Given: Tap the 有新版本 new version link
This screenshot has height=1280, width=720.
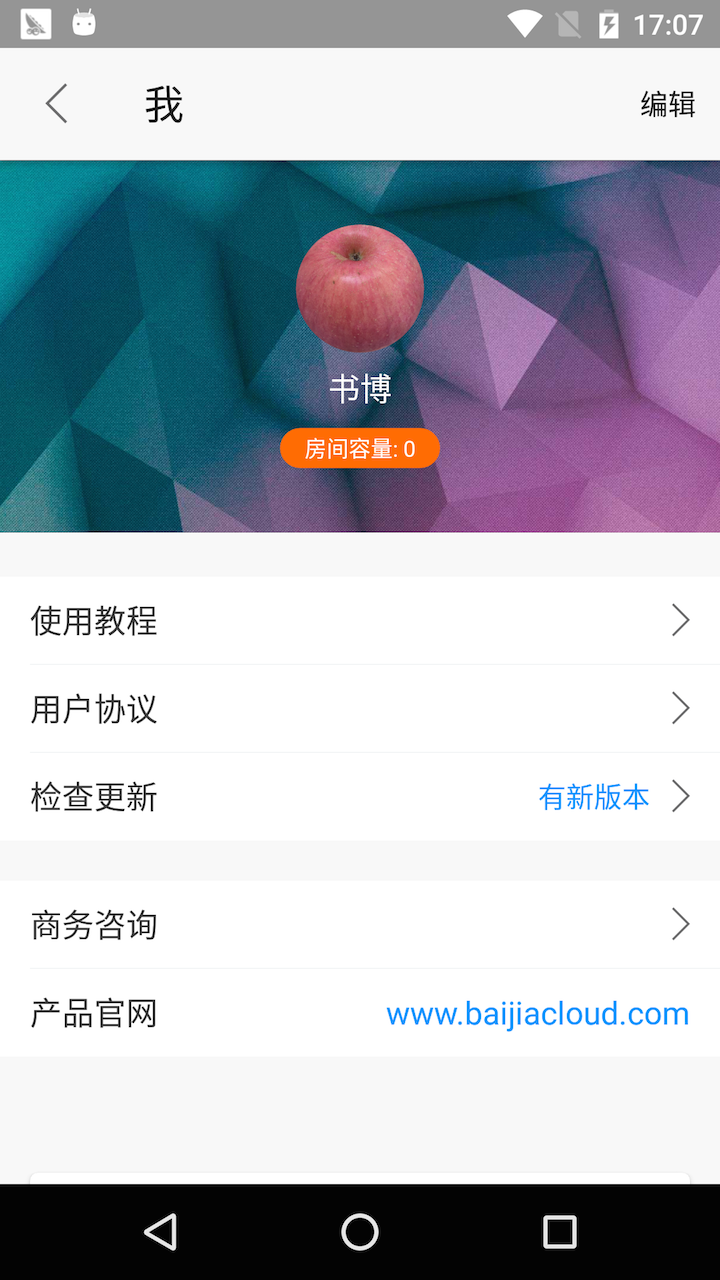Looking at the screenshot, I should click(x=594, y=796).
